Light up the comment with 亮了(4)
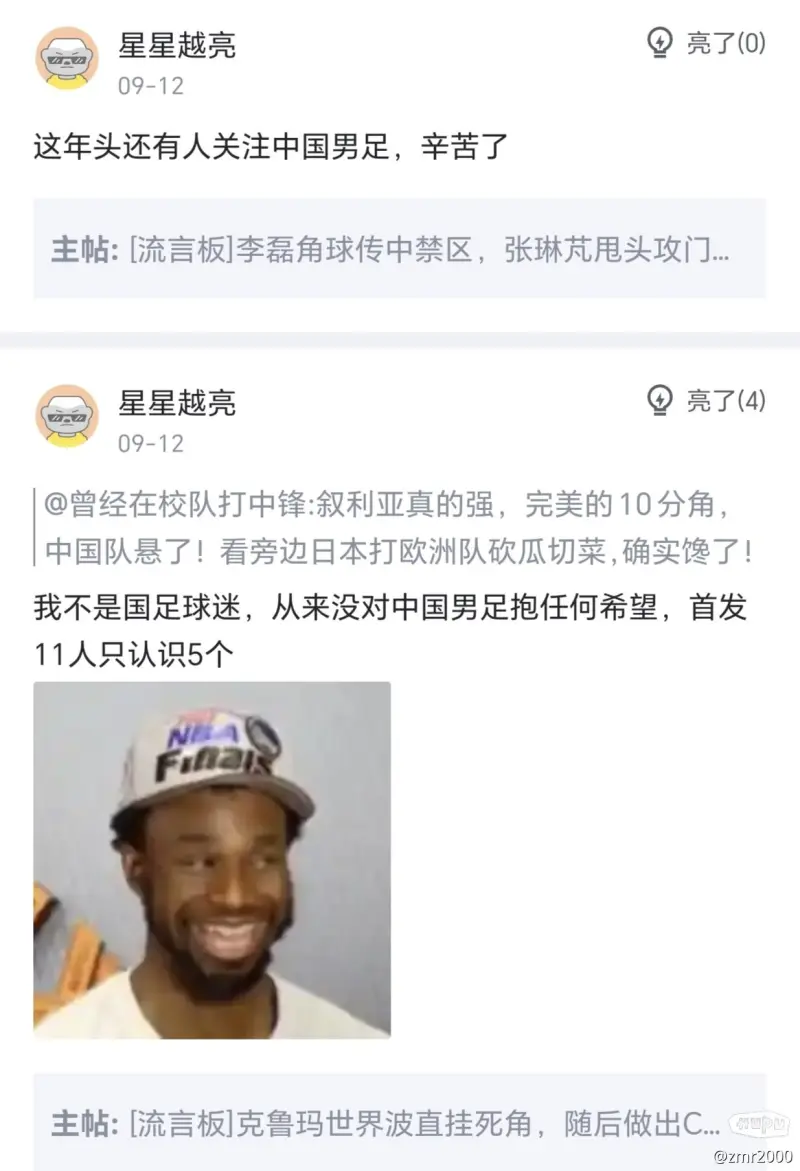 706,401
